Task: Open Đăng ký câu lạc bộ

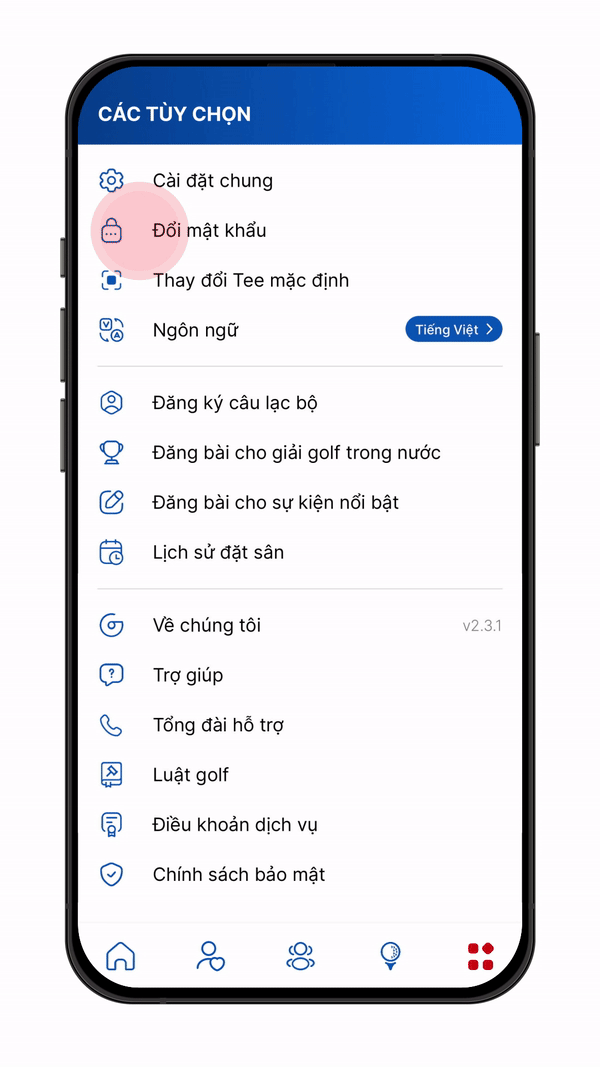Action: (235, 403)
